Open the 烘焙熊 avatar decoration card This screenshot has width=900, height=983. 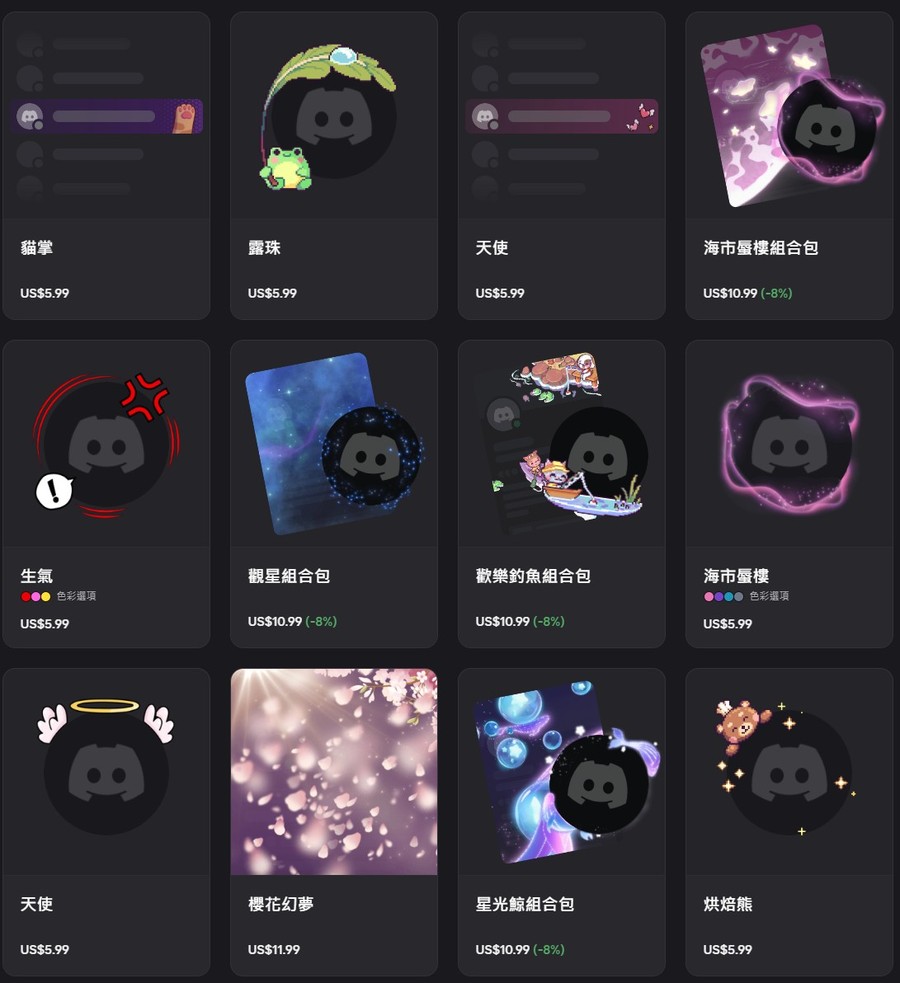[789, 821]
